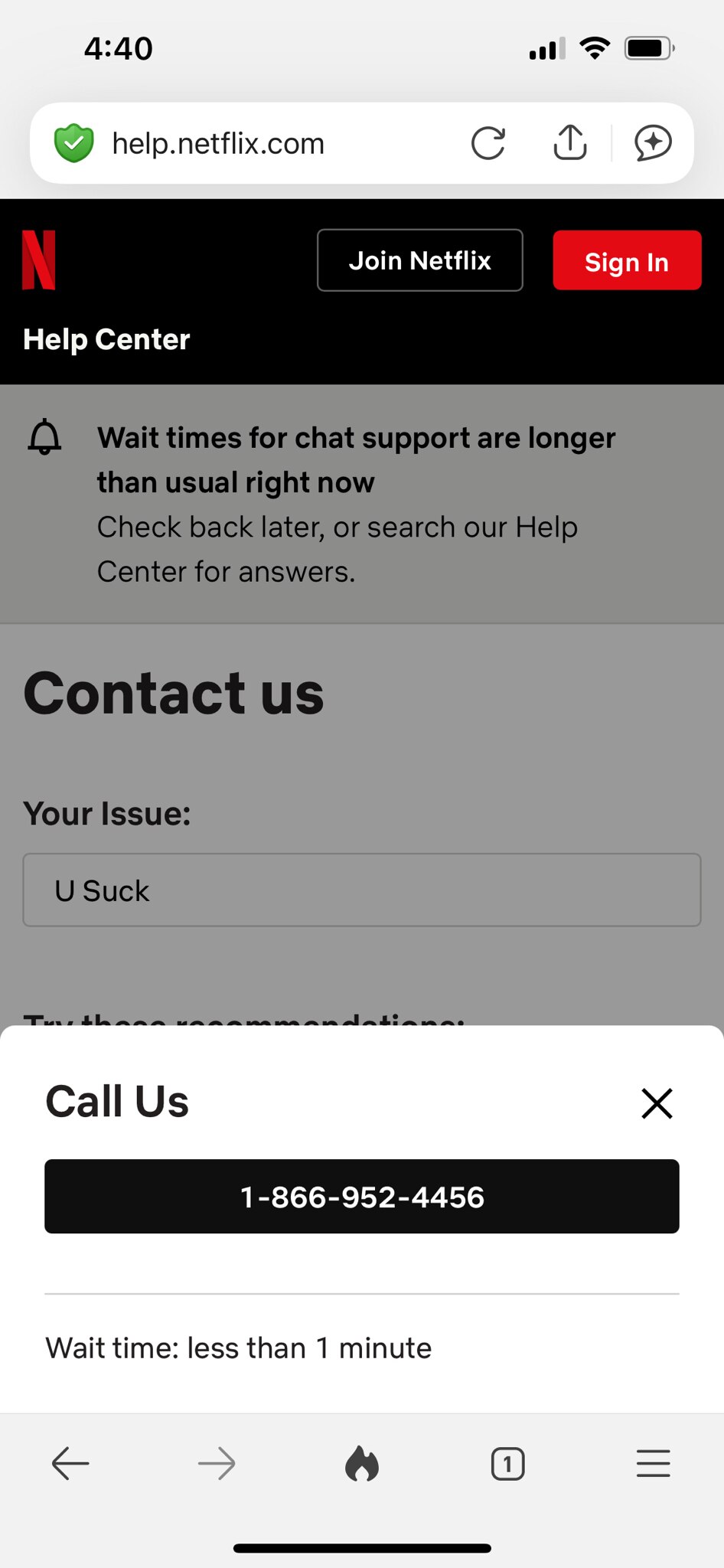Screen dimensions: 724x1568
Task: Call the 1-866-952-4456 number
Action: coord(362,1197)
